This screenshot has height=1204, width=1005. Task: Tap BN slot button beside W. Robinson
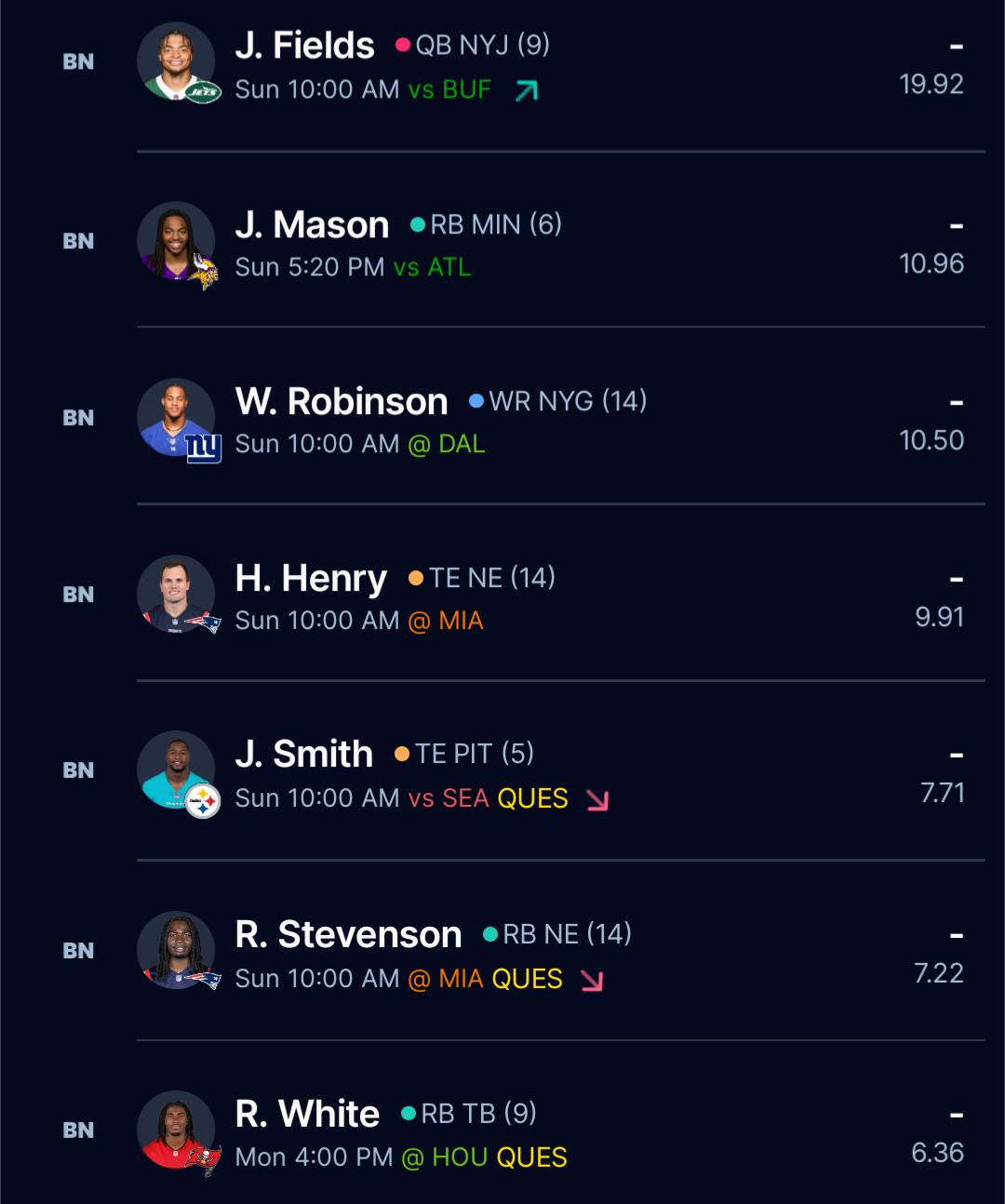(78, 419)
